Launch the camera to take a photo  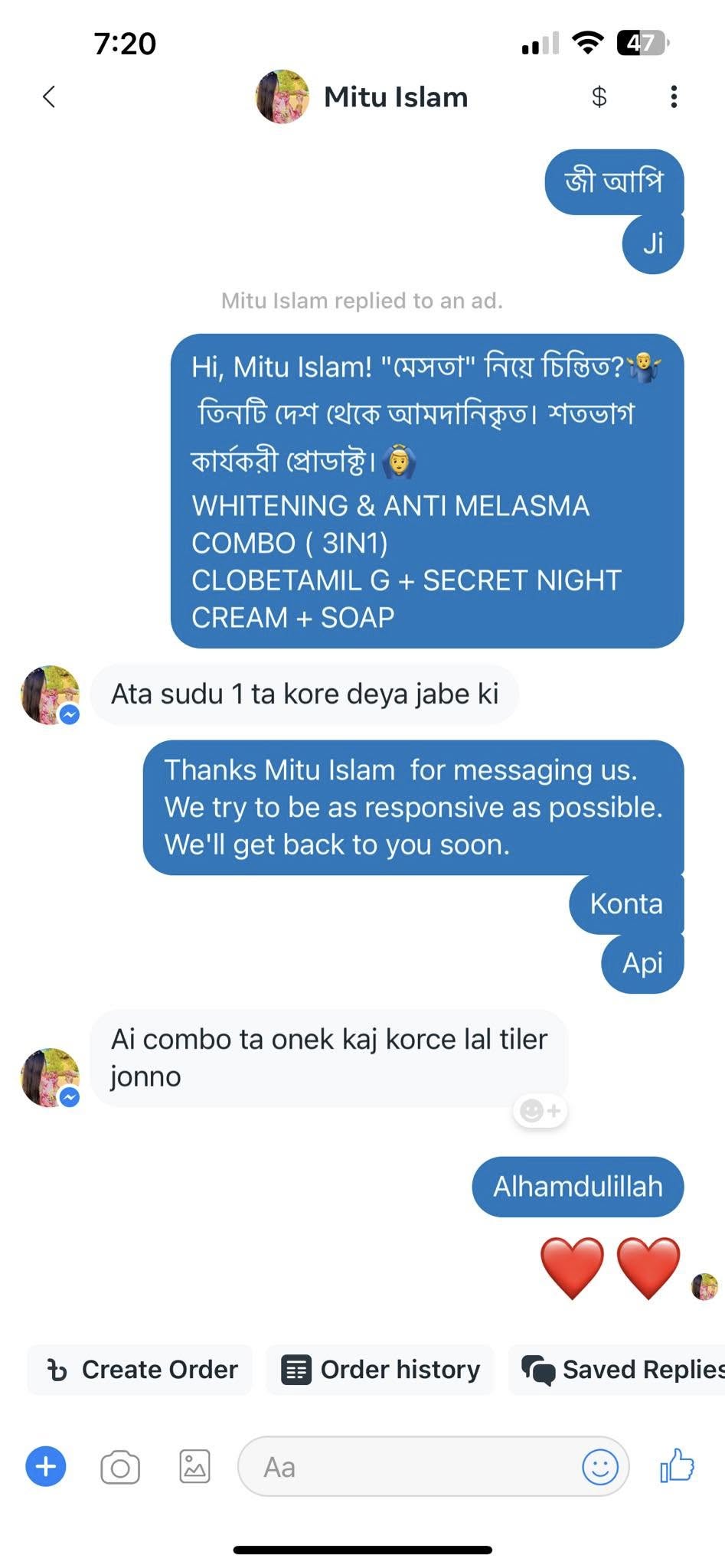click(x=120, y=1467)
